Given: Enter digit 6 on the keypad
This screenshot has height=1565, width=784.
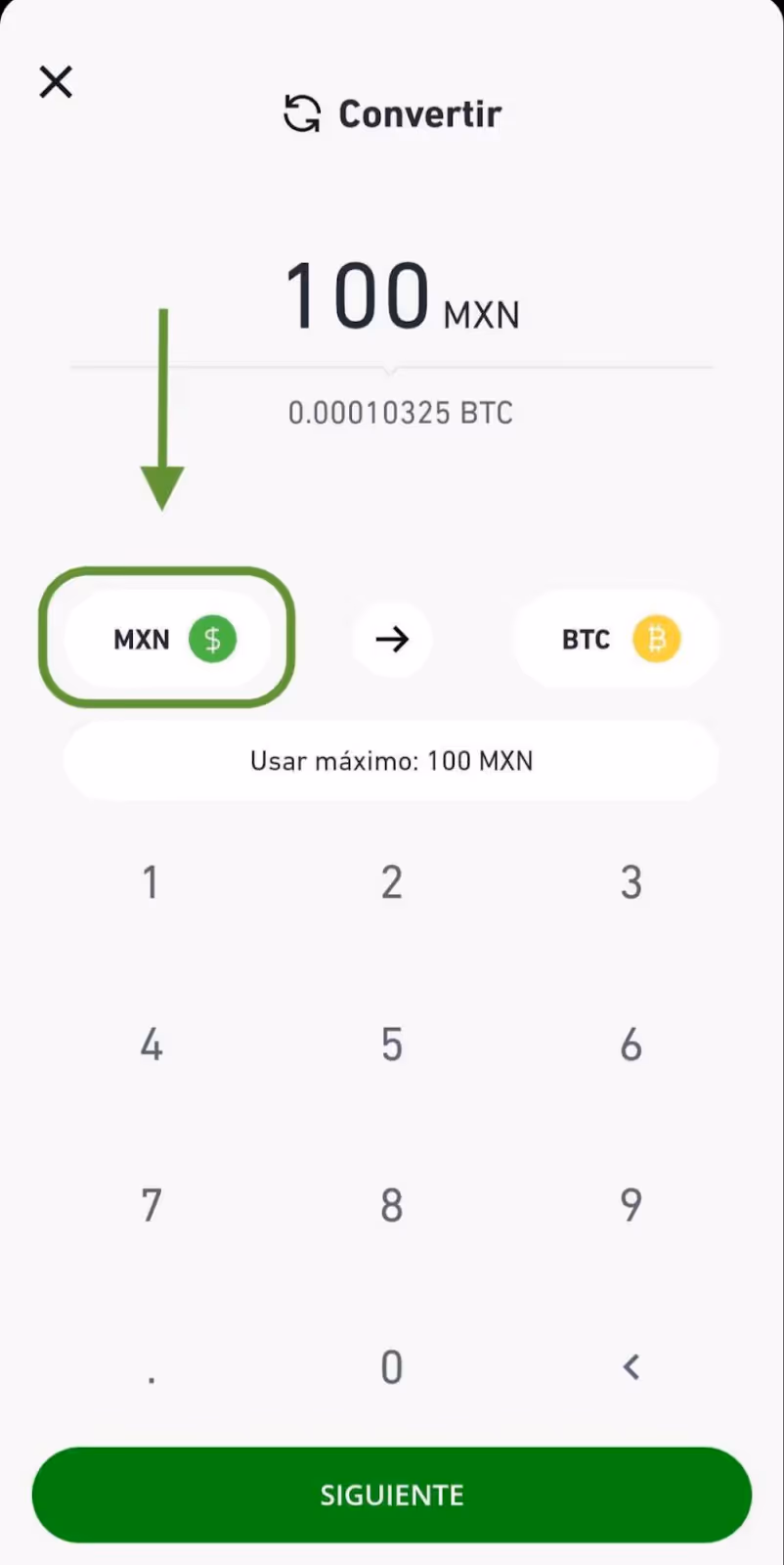Looking at the screenshot, I should pyautogui.click(x=632, y=1045).
